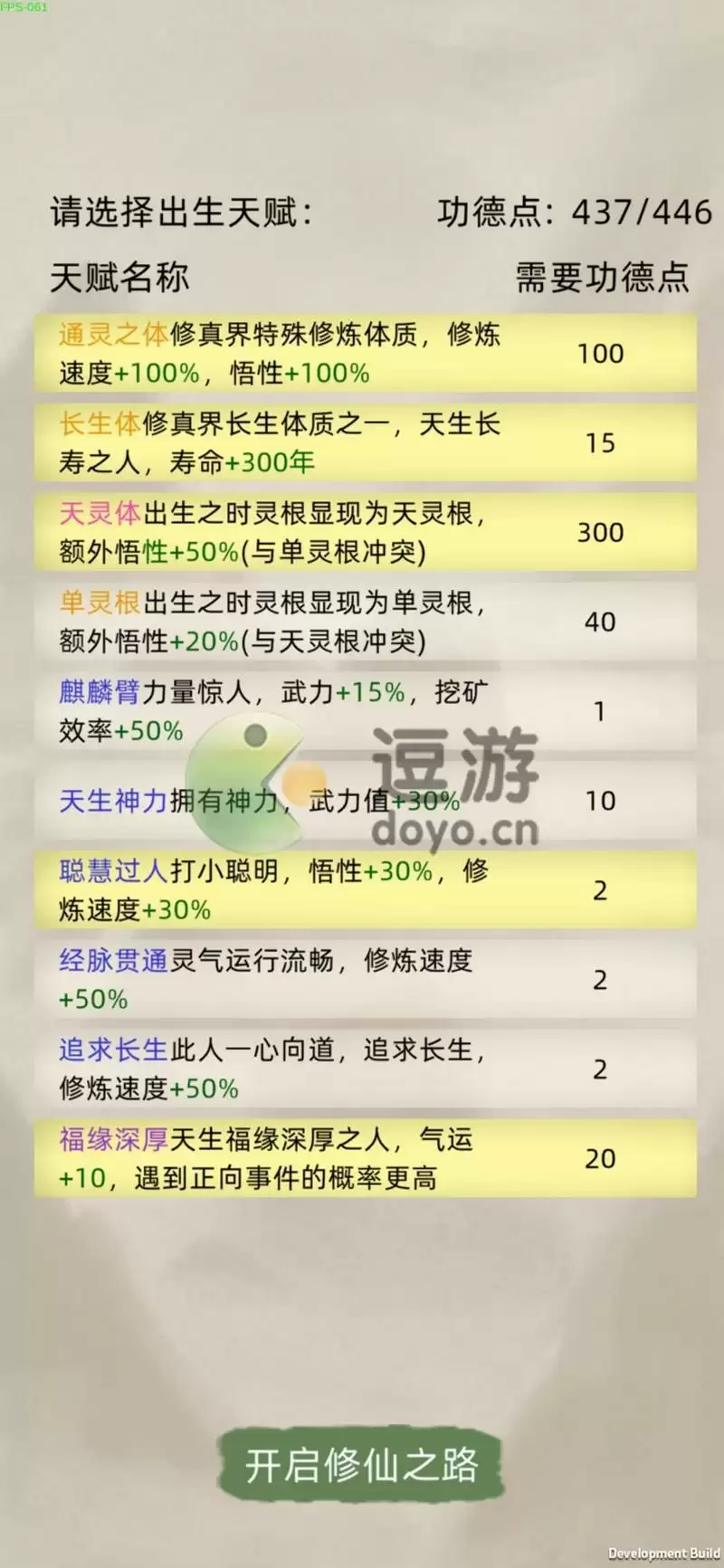The height and width of the screenshot is (1568, 724).
Task: Pick the 天生神力 talent
Action: [362, 801]
